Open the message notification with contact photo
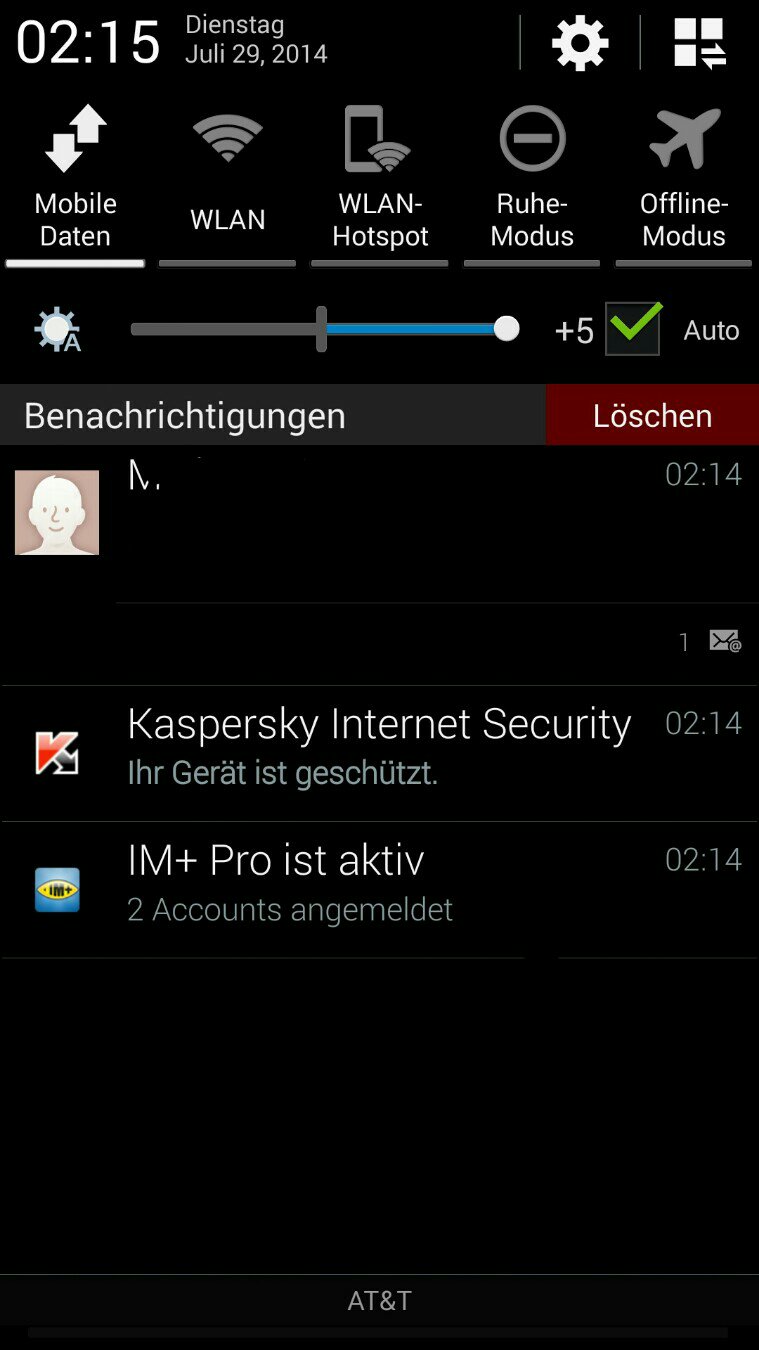759x1350 pixels. point(380,565)
